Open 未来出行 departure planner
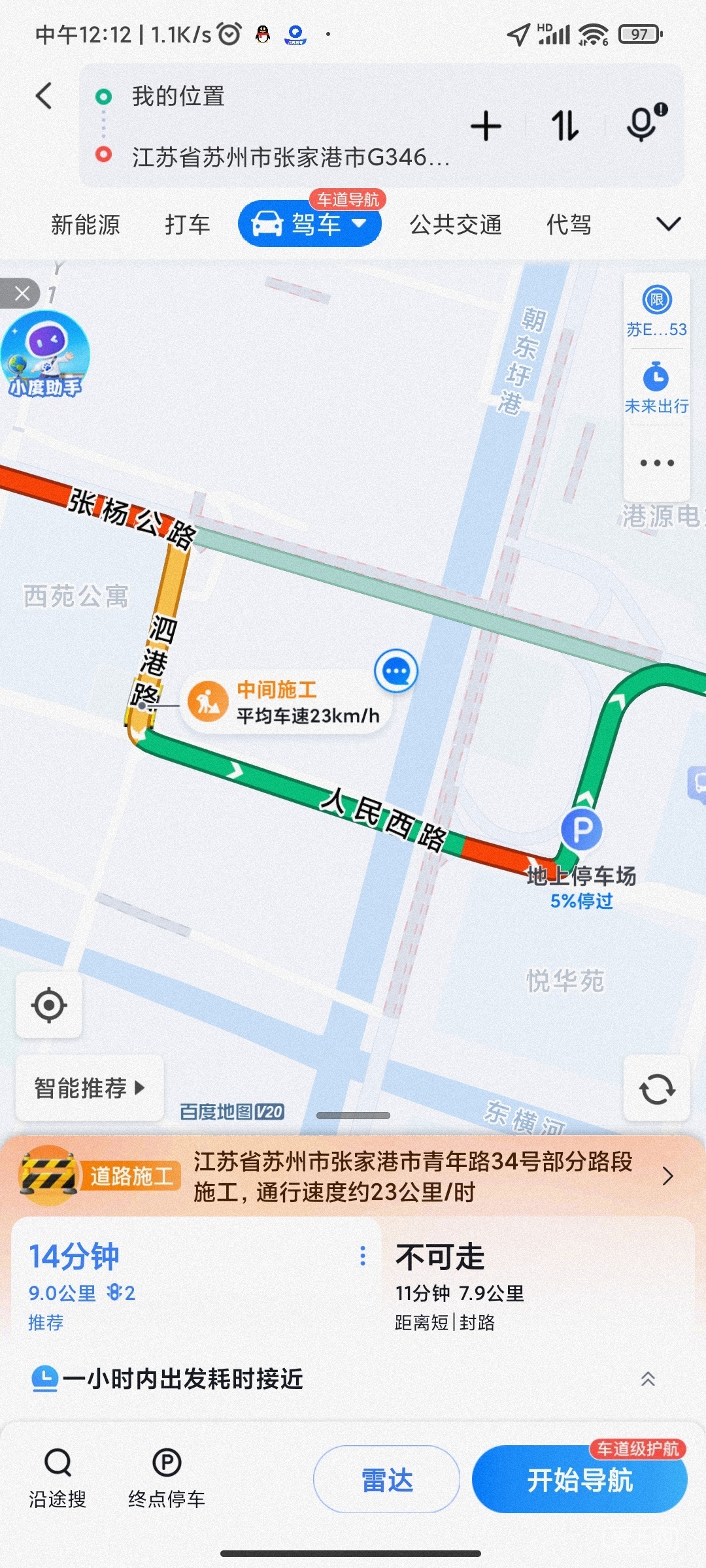 click(656, 388)
